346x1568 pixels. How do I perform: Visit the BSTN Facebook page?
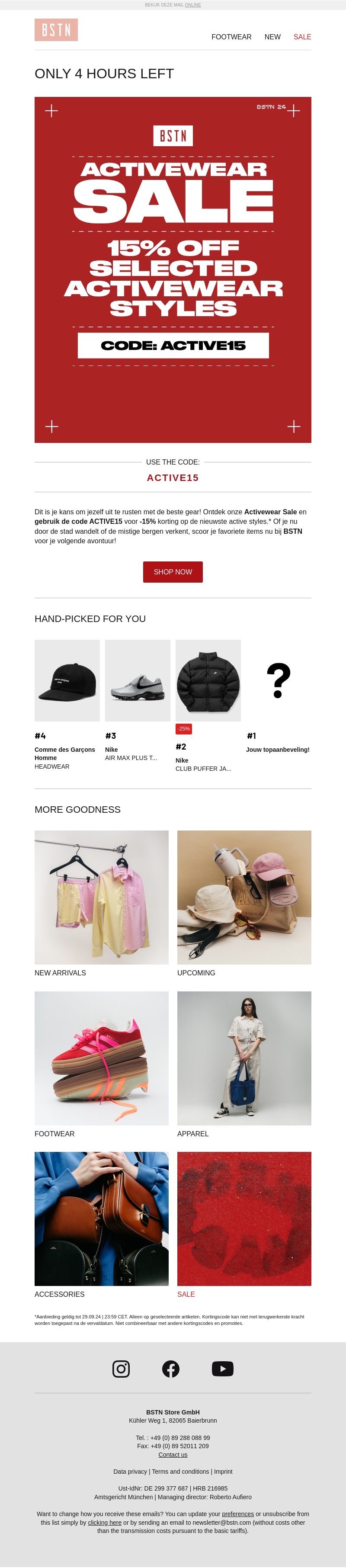tap(170, 1369)
